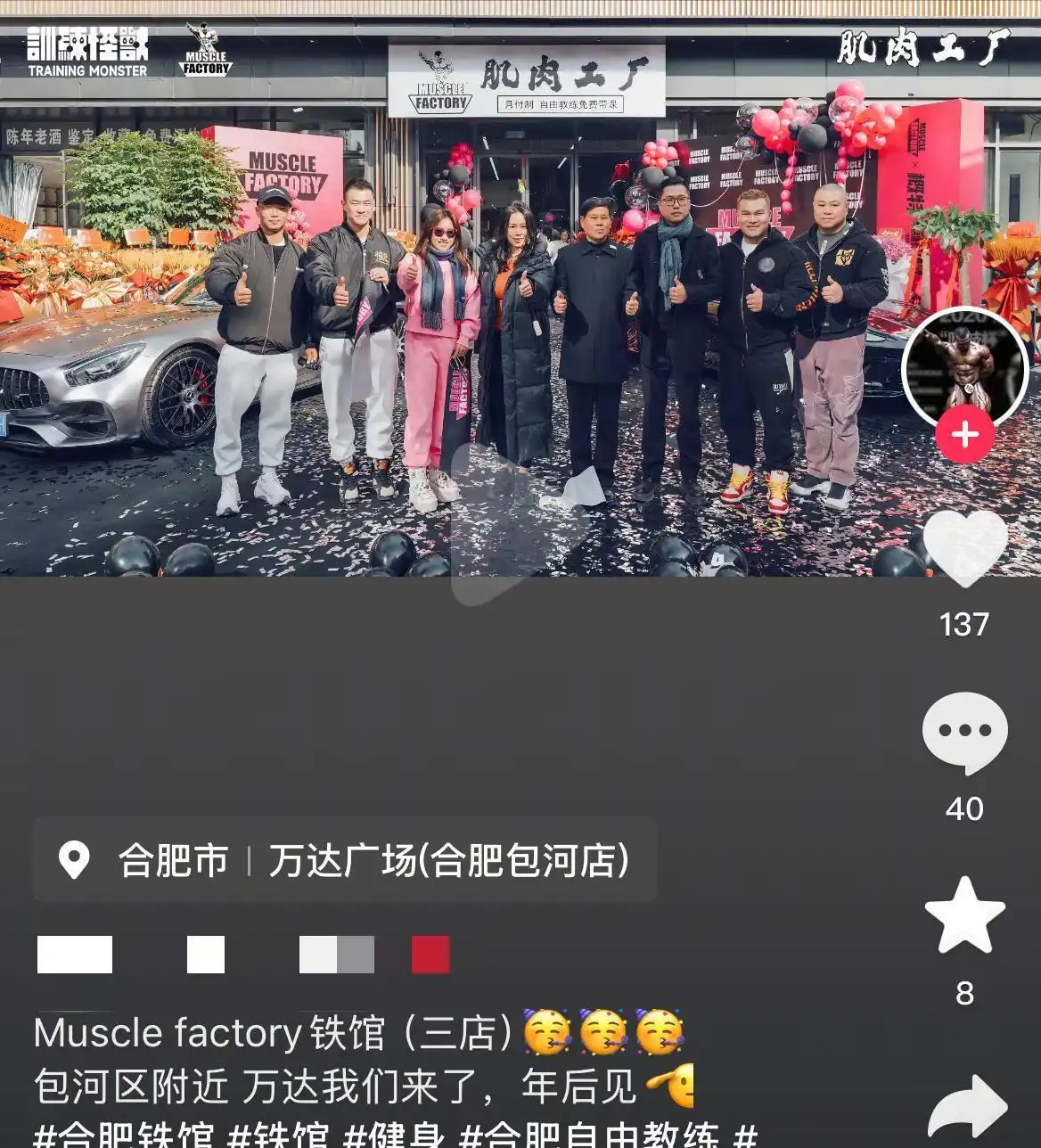The width and height of the screenshot is (1041, 1148).
Task: Click the location pin icon
Action: pos(75,858)
